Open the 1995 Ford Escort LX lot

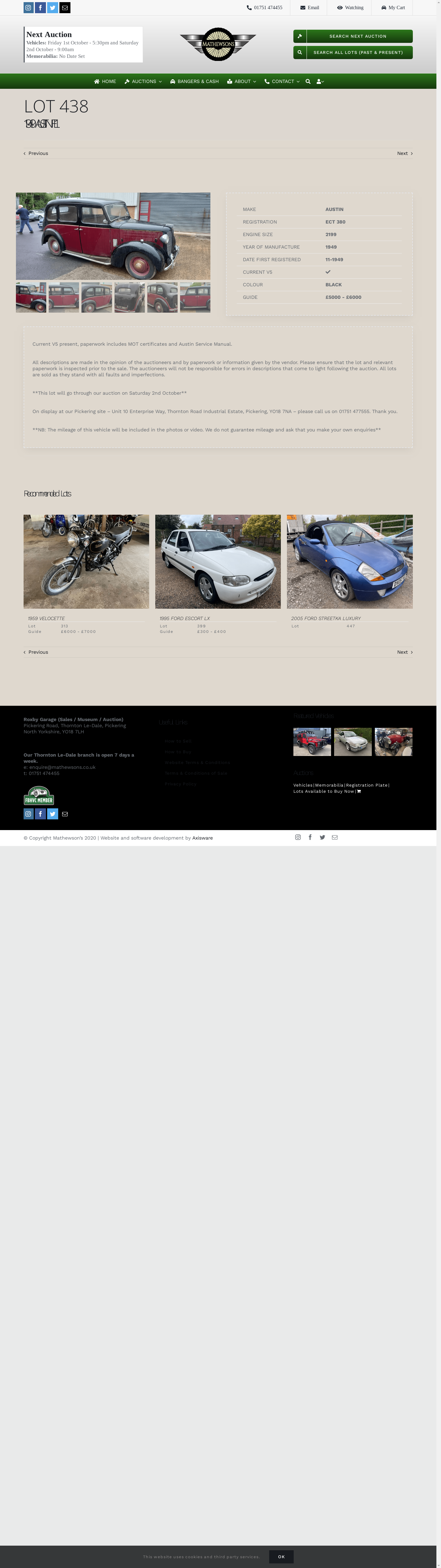pyautogui.click(x=217, y=561)
